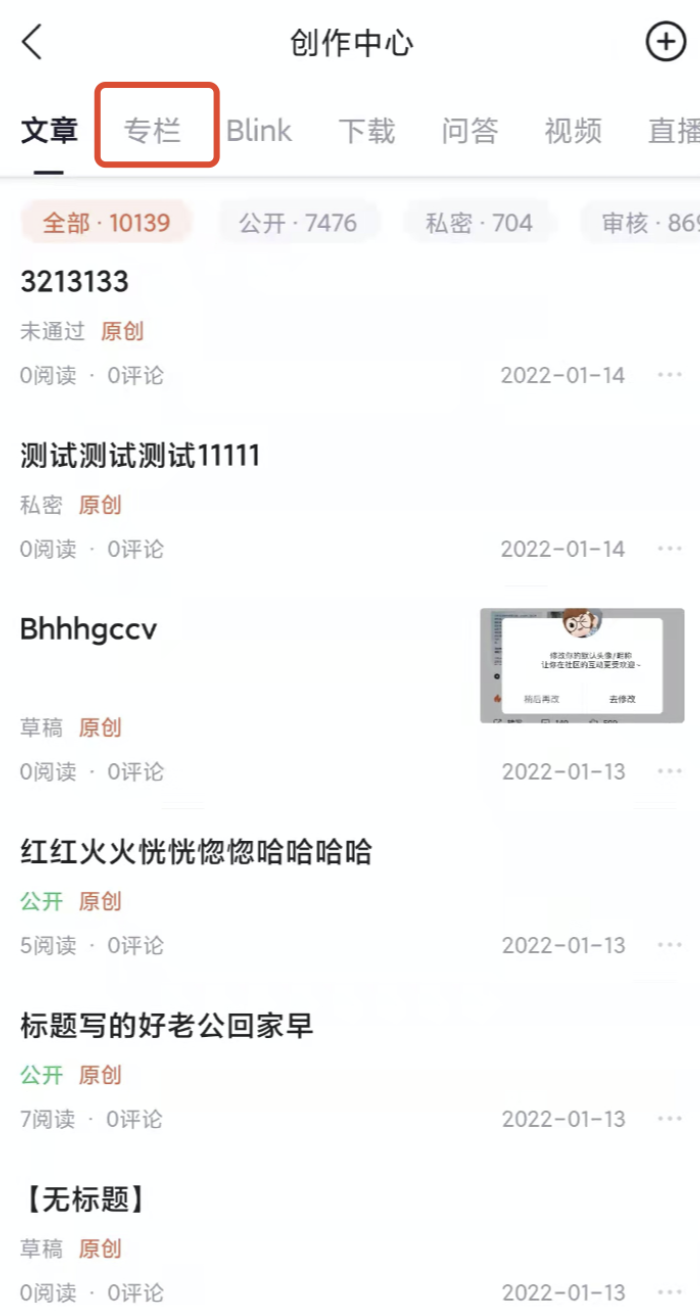
Task: Open the 下载 tab
Action: 366,130
